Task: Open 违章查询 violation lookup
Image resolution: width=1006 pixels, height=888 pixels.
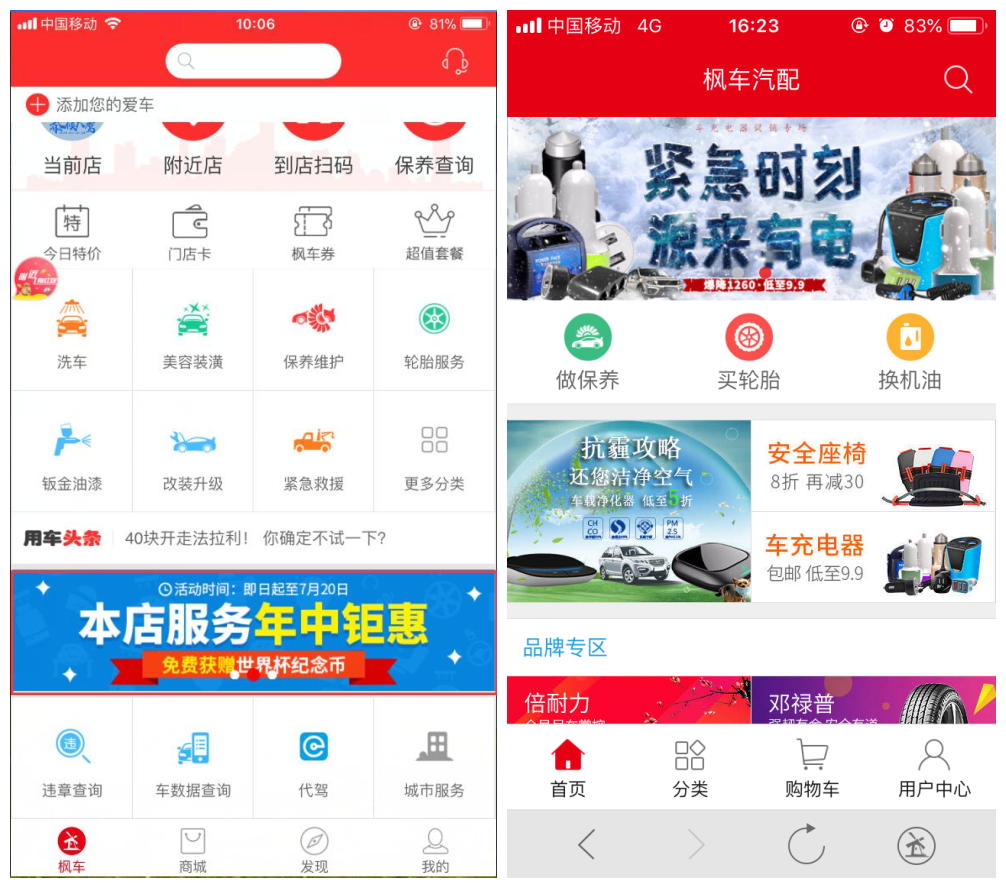Action: (72, 762)
